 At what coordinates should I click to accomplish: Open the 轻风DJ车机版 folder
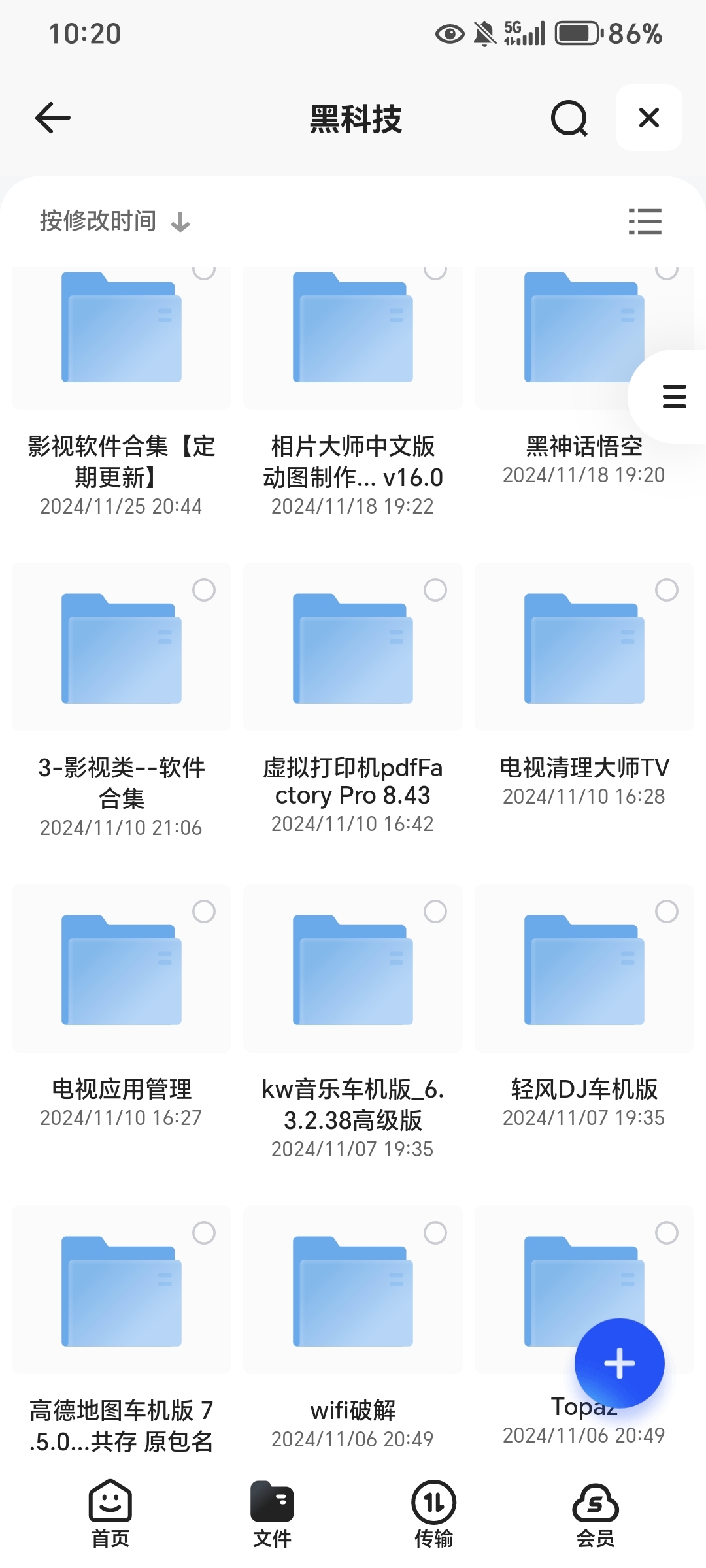(x=584, y=970)
